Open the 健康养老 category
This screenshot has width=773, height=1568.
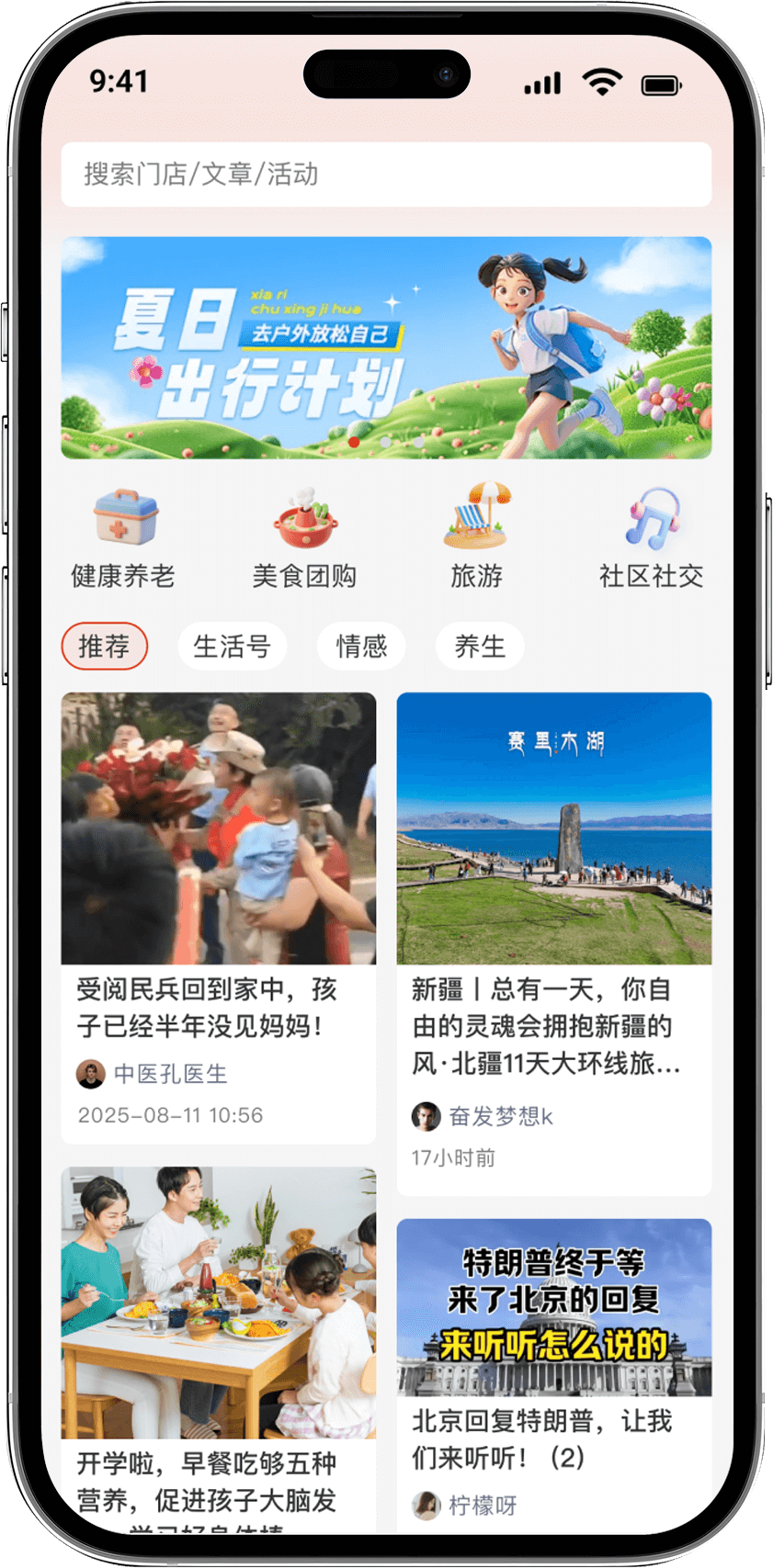123,539
